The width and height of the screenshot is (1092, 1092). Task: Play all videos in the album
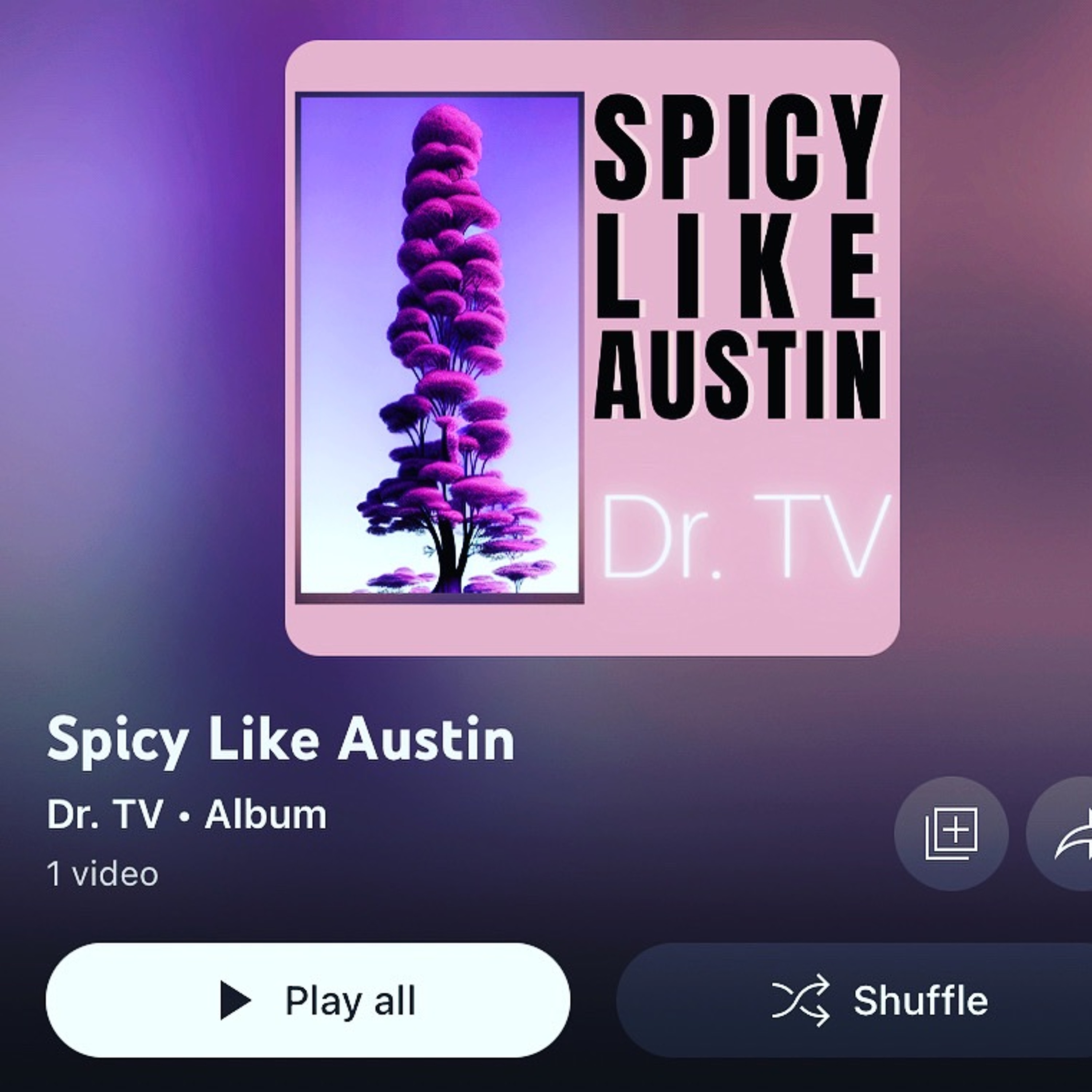[308, 1000]
